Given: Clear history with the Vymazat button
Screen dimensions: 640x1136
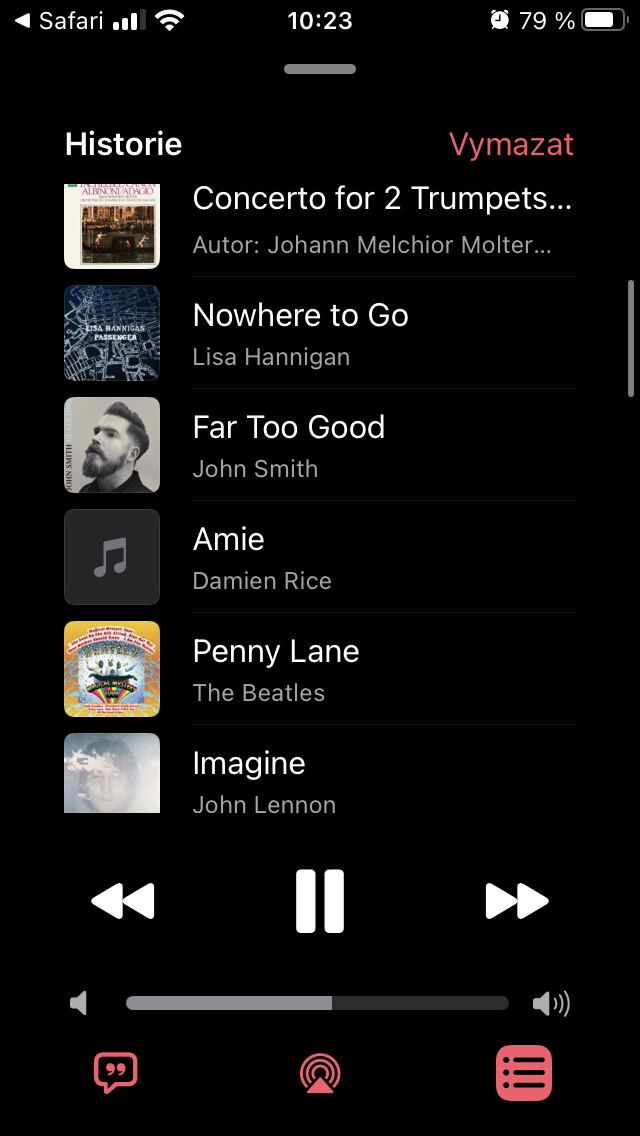Looking at the screenshot, I should (511, 144).
